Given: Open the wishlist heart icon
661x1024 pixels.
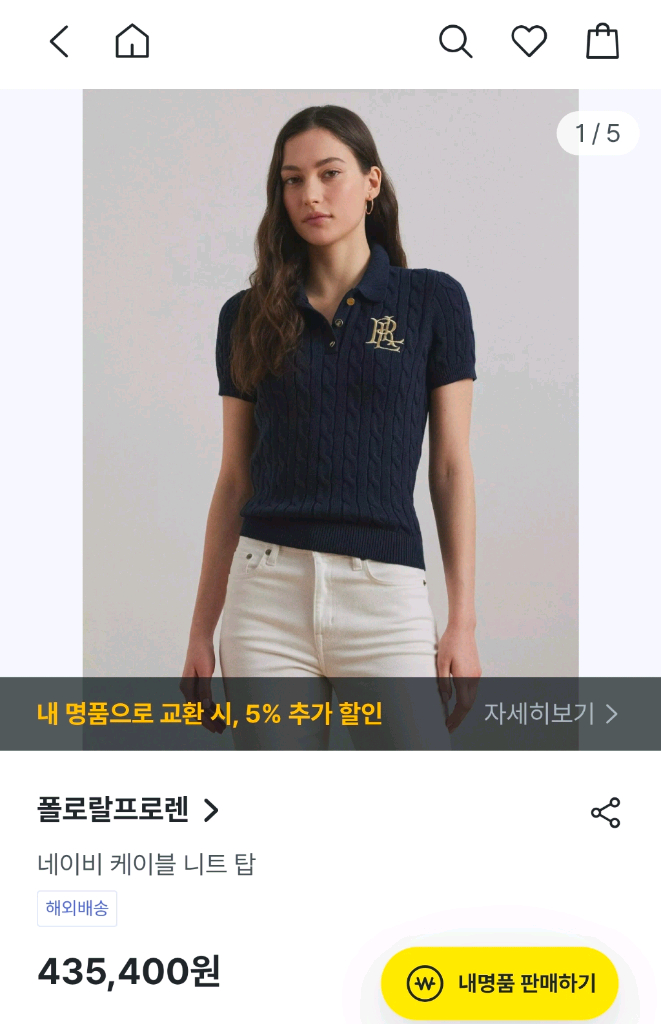Looking at the screenshot, I should 529,41.
